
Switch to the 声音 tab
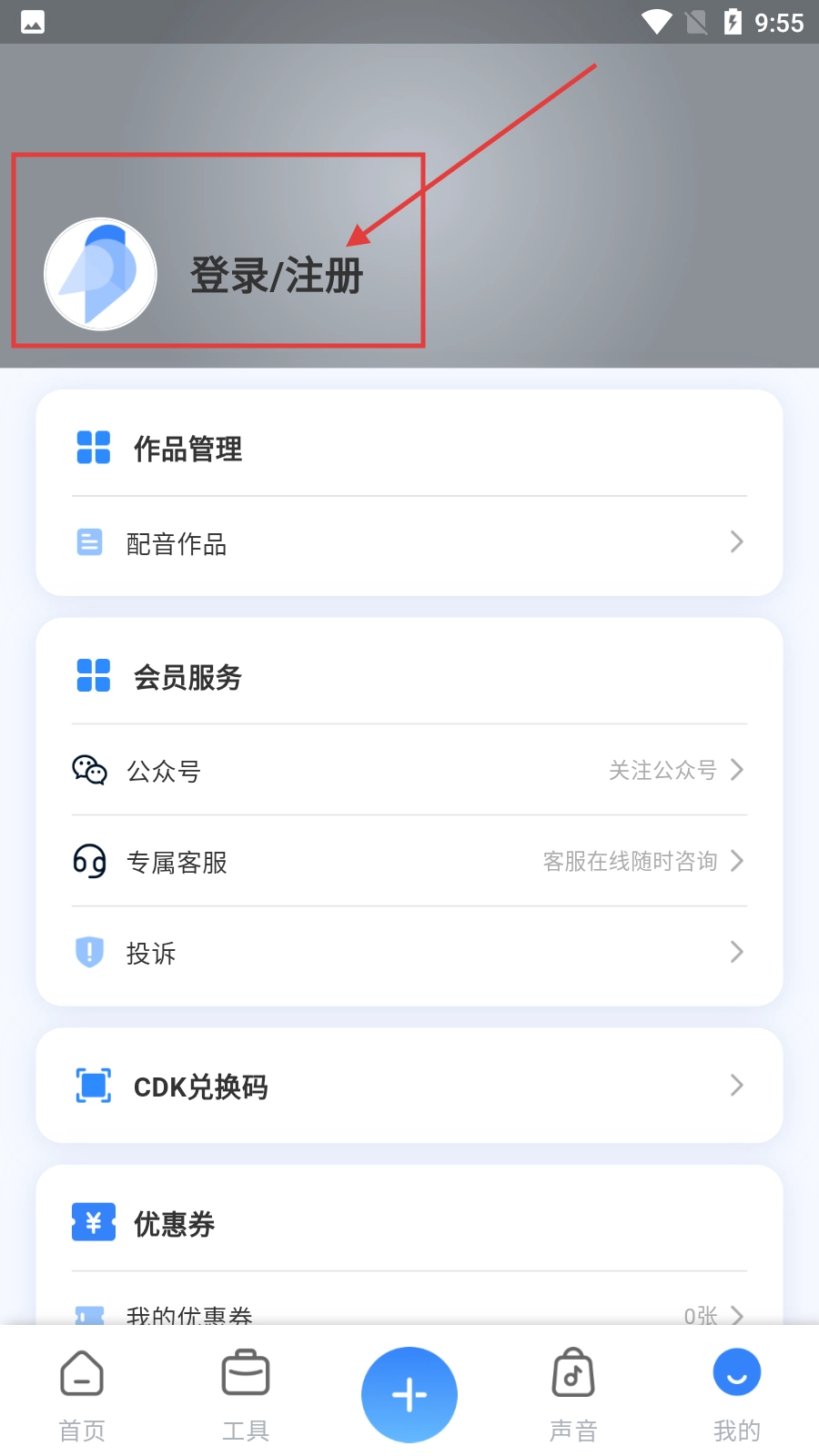tap(573, 1396)
